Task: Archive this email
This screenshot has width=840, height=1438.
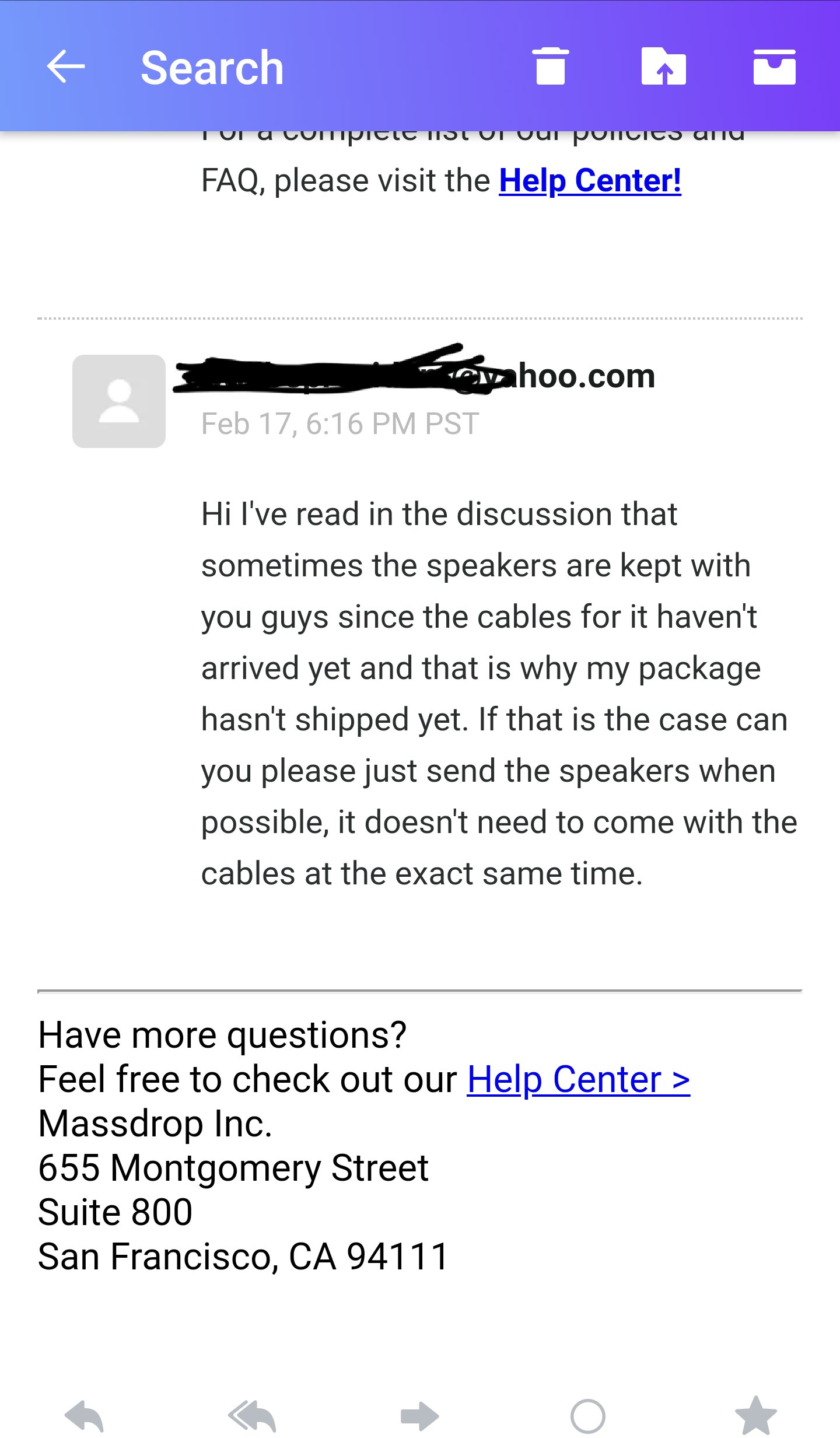Action: click(x=774, y=67)
